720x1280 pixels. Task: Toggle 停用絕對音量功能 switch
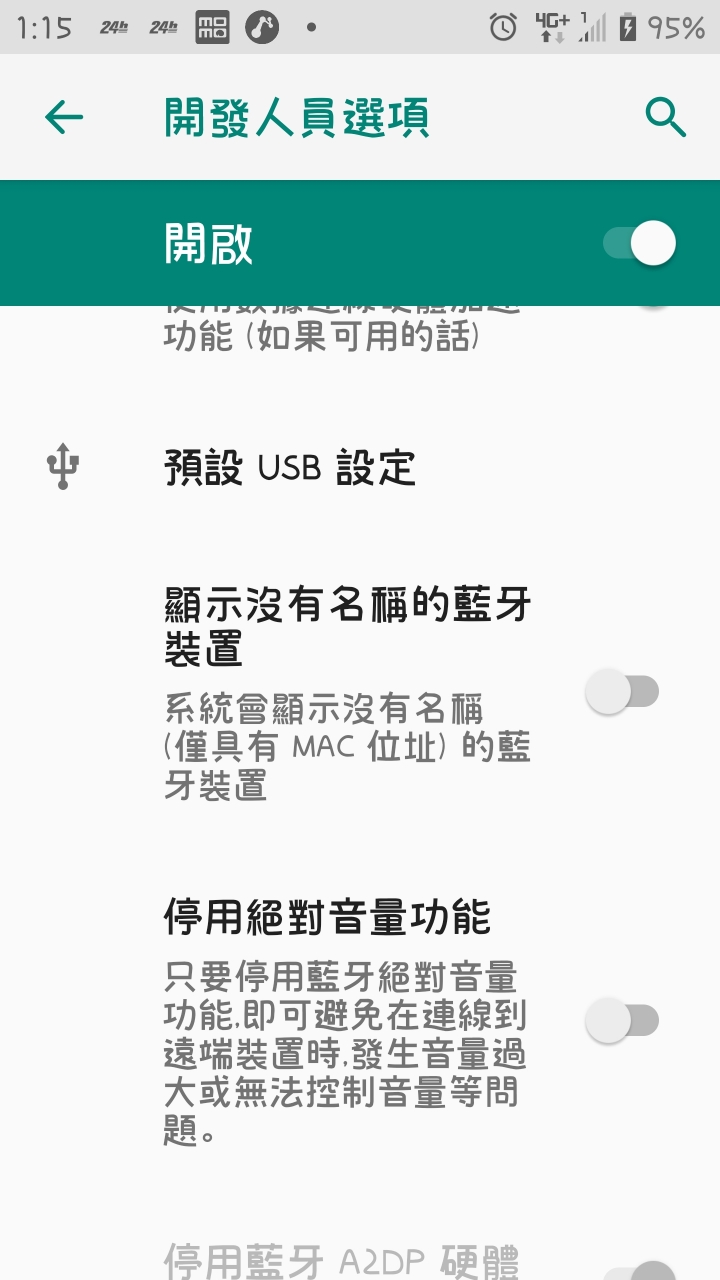click(x=622, y=1021)
